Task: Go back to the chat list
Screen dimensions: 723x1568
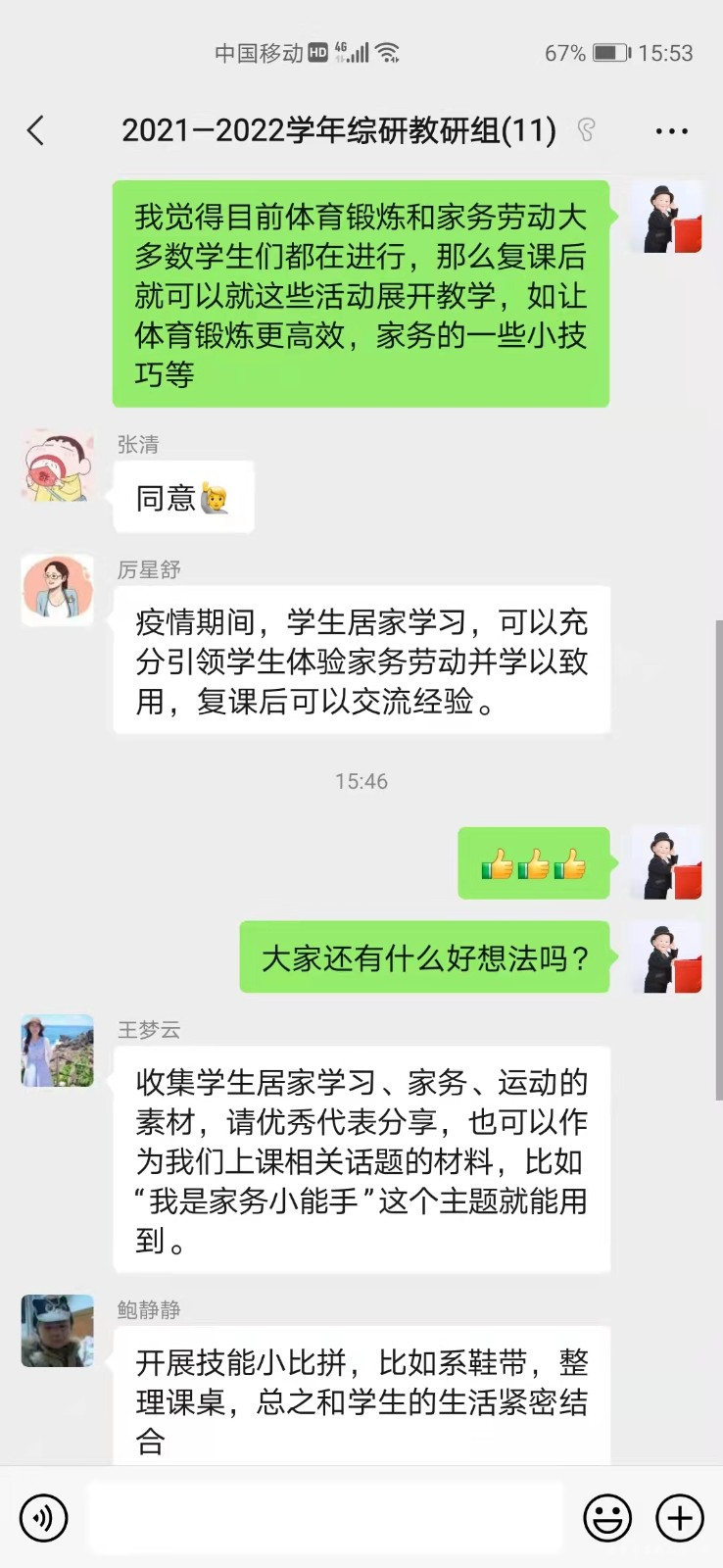Action: coord(36,130)
